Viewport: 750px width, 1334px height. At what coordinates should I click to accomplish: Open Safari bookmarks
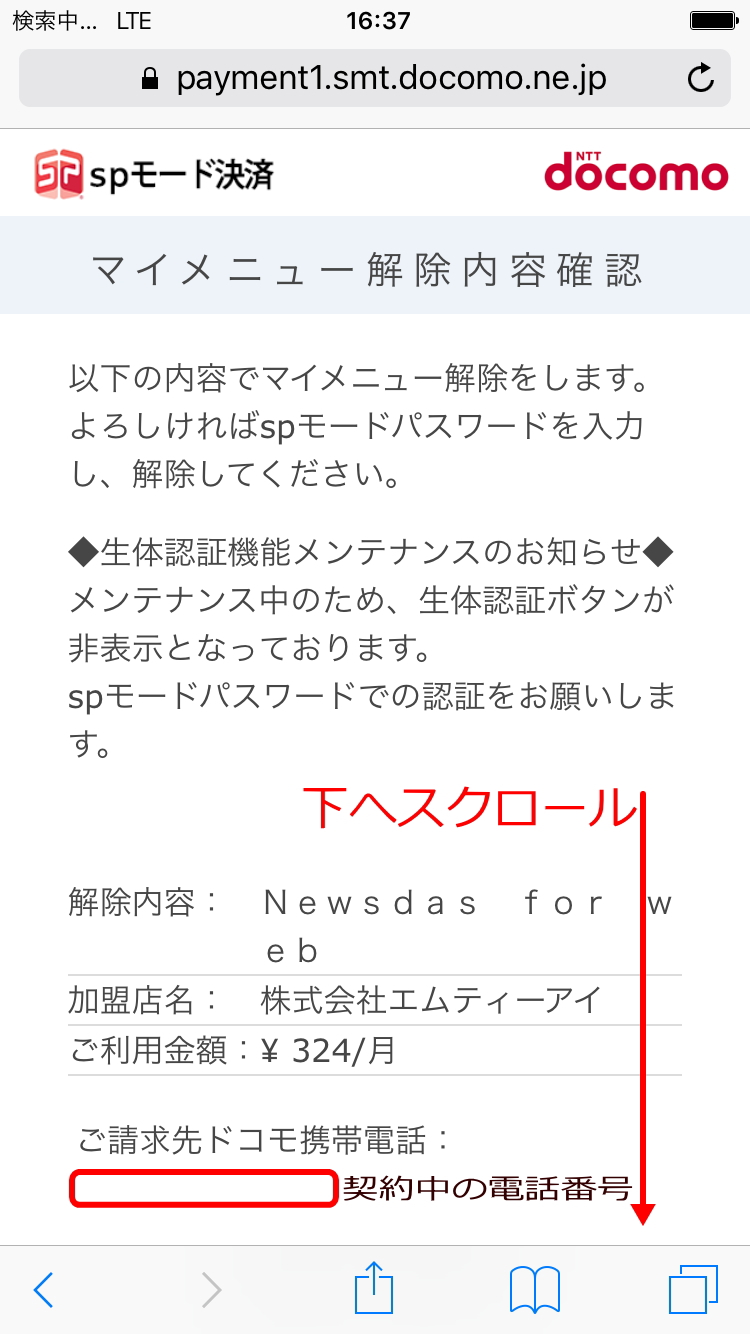[535, 1290]
